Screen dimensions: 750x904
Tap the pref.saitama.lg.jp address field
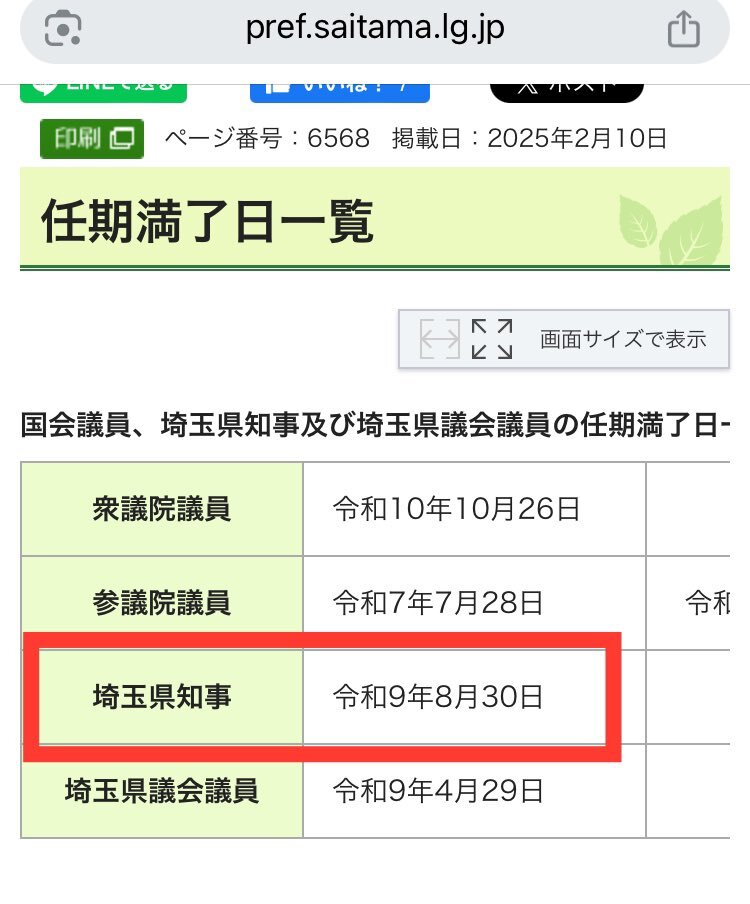pyautogui.click(x=375, y=28)
